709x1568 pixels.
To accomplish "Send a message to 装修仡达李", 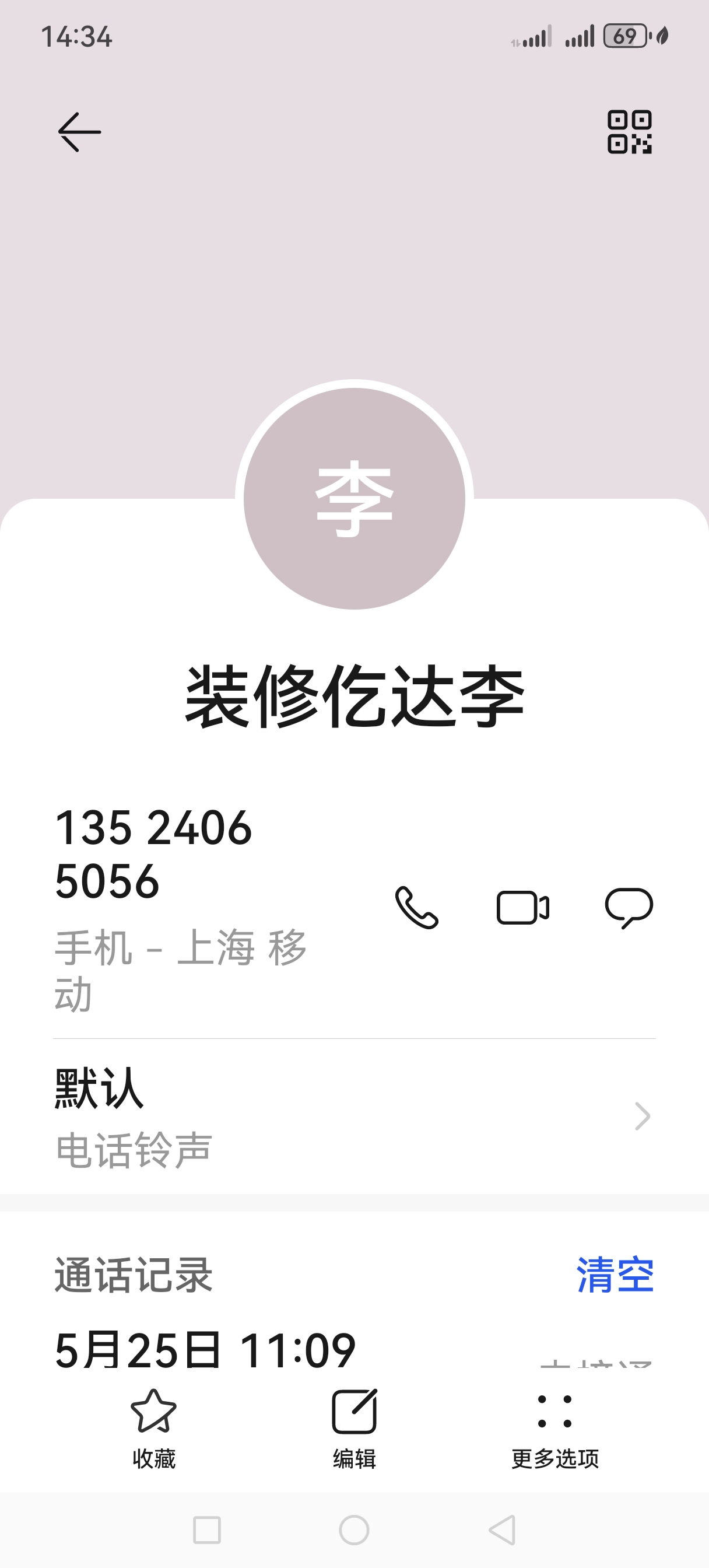I will pyautogui.click(x=629, y=908).
